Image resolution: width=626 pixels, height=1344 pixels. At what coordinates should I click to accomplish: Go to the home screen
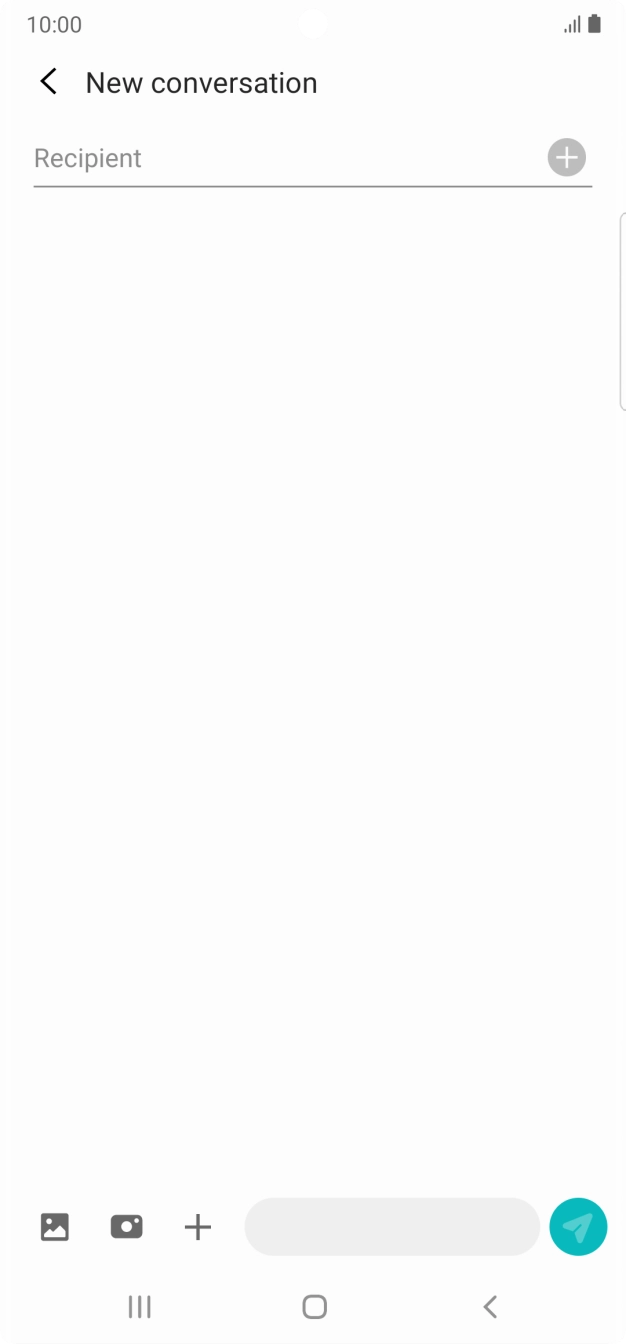[314, 1306]
